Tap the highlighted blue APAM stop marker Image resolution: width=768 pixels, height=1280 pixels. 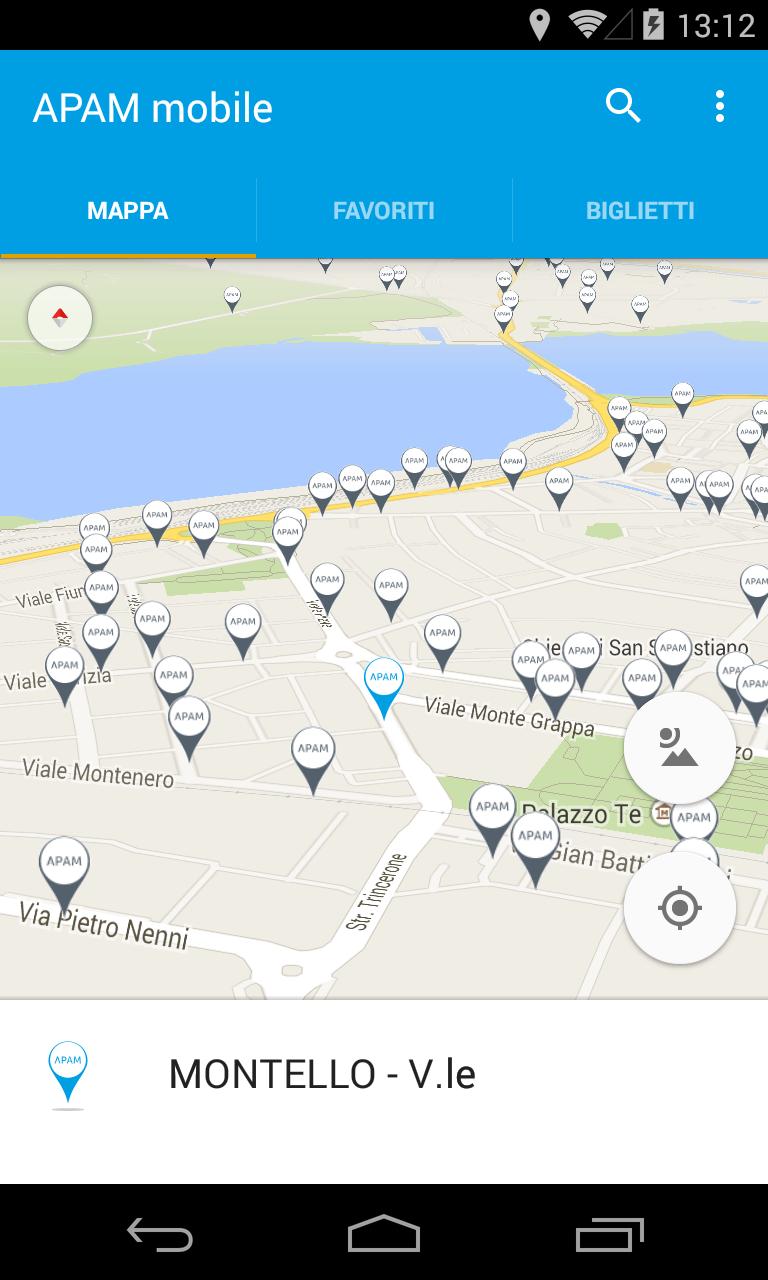pyautogui.click(x=383, y=680)
